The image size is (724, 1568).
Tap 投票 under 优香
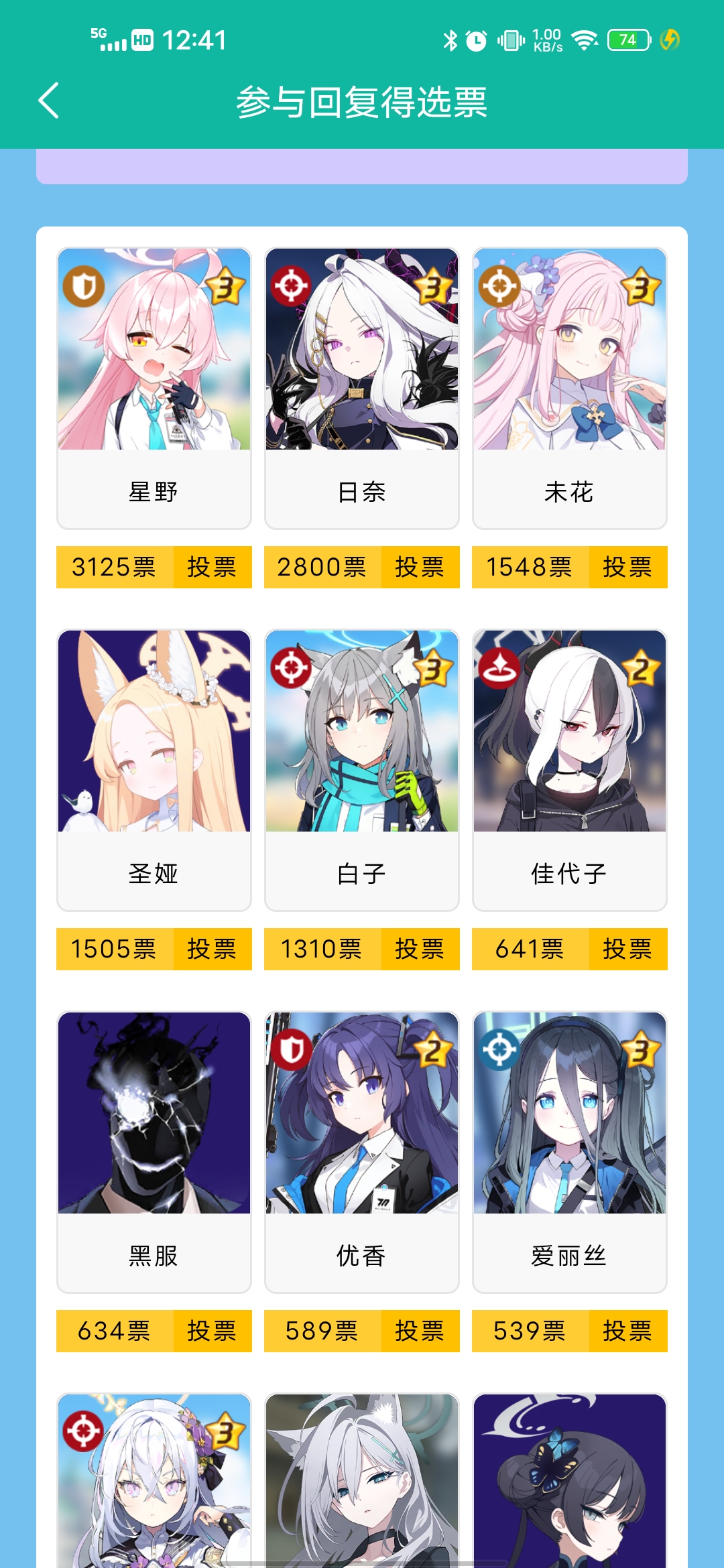coord(420,1331)
